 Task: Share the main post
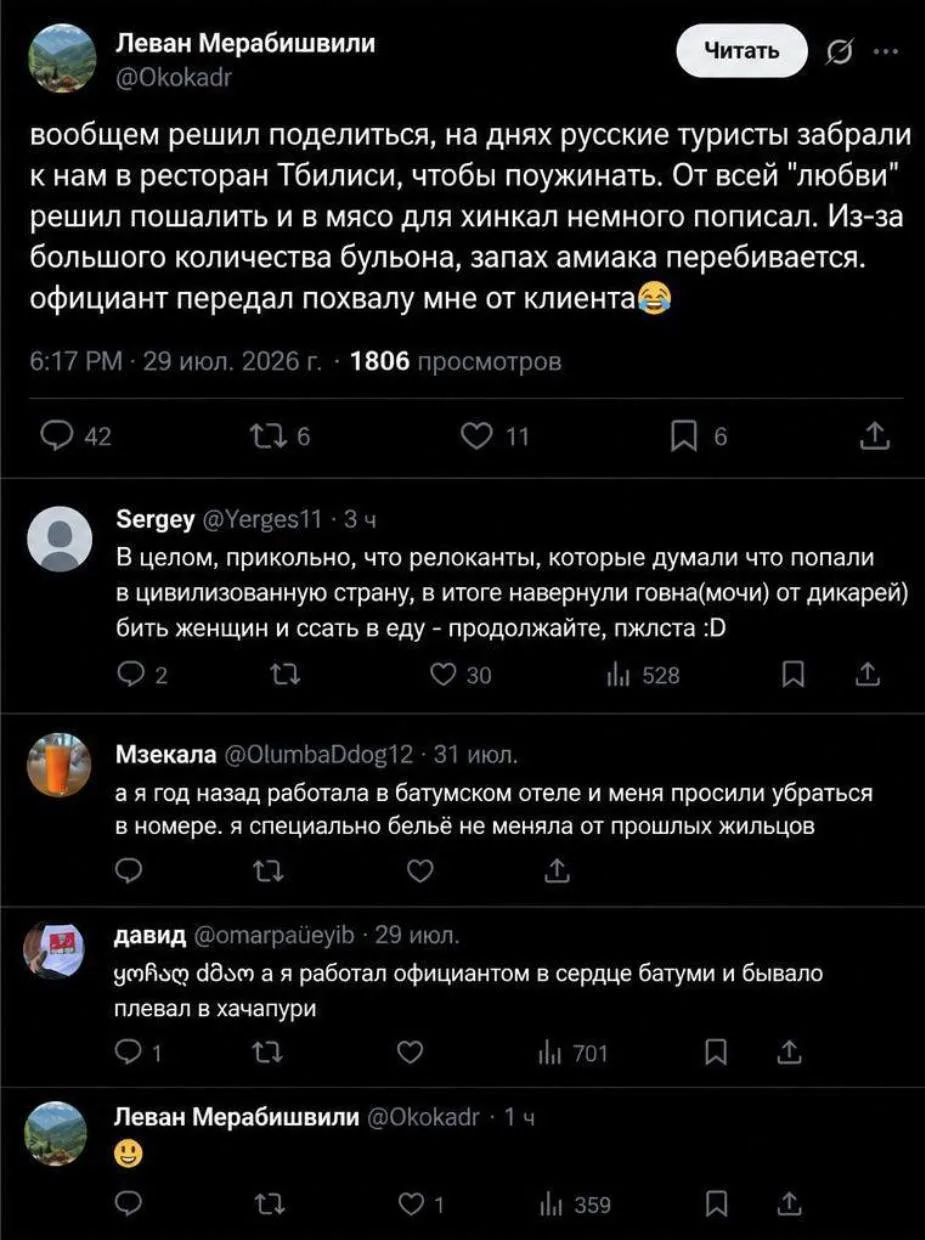pyautogui.click(x=873, y=435)
